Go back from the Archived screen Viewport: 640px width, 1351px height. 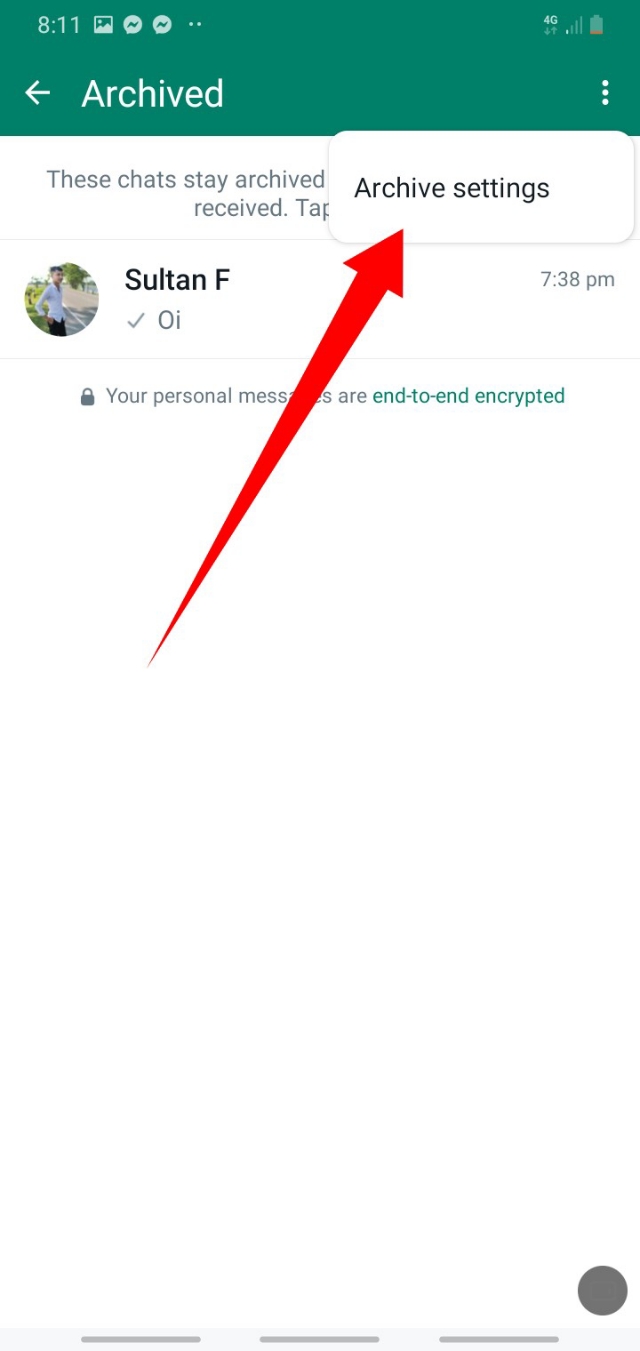(38, 93)
